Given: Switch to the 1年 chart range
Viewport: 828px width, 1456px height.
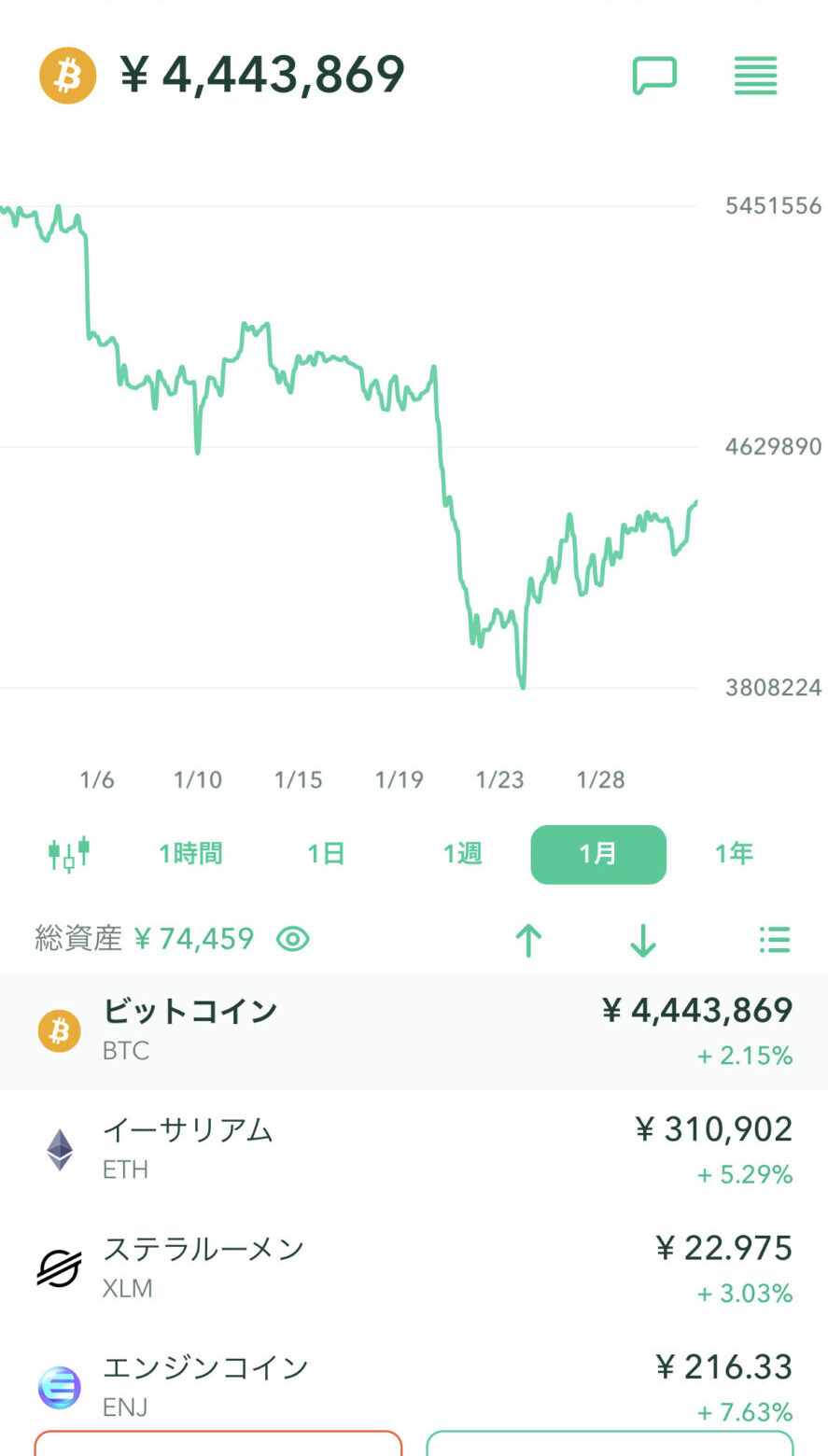Looking at the screenshot, I should pyautogui.click(x=734, y=853).
